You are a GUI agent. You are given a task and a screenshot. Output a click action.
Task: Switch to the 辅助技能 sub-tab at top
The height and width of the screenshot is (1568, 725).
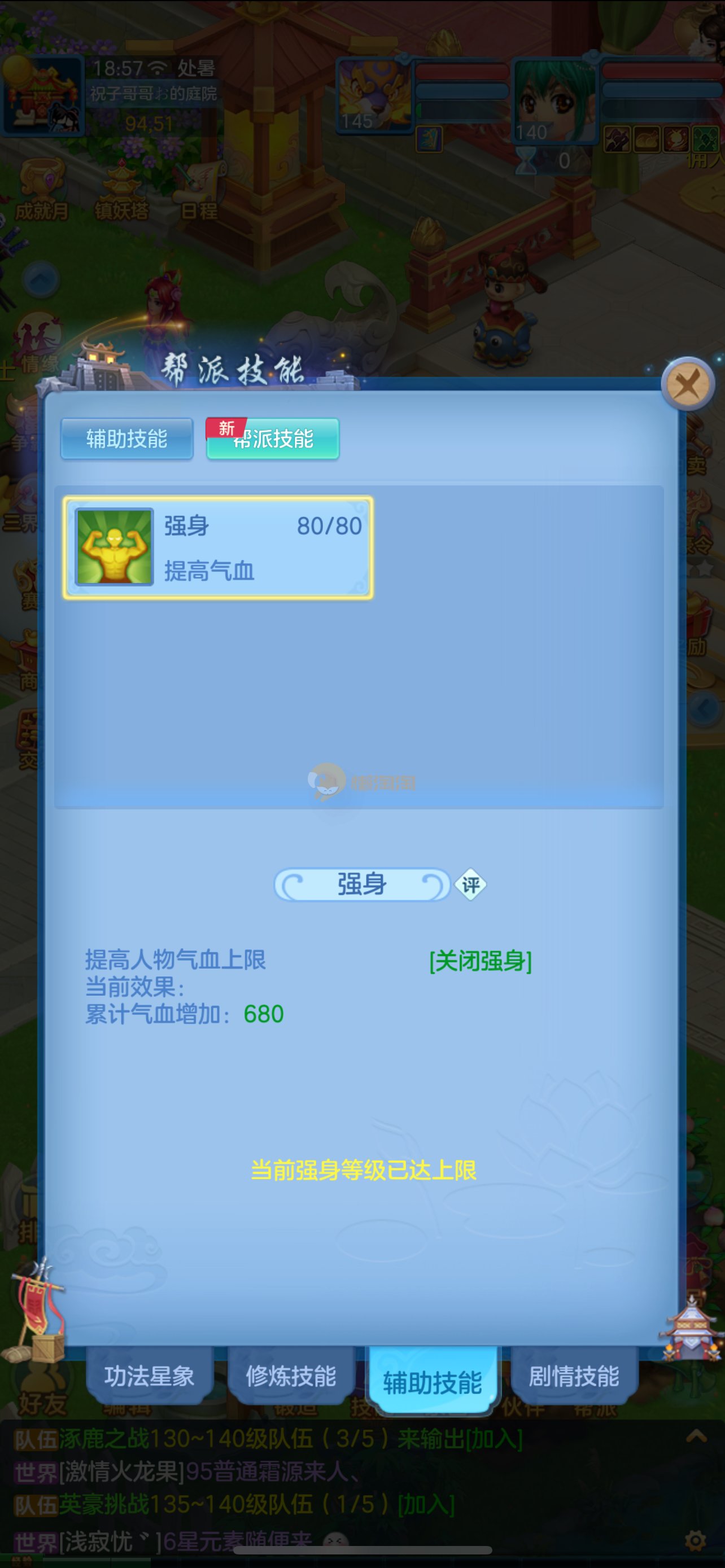click(126, 438)
